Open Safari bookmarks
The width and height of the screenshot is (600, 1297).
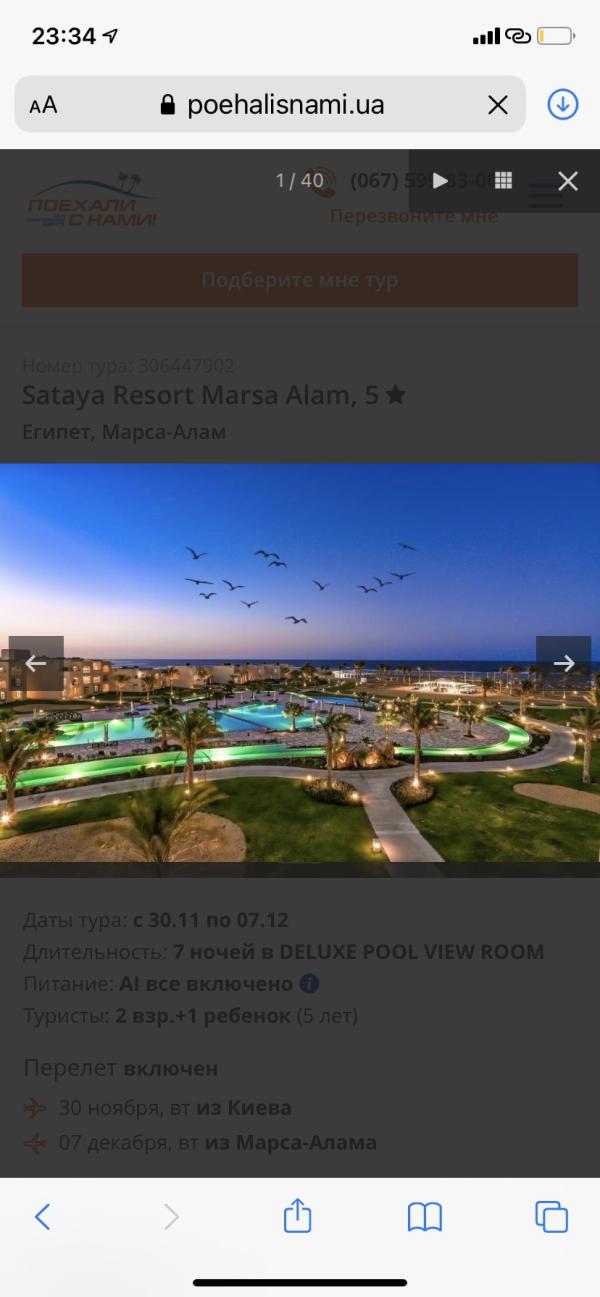pyautogui.click(x=425, y=1216)
